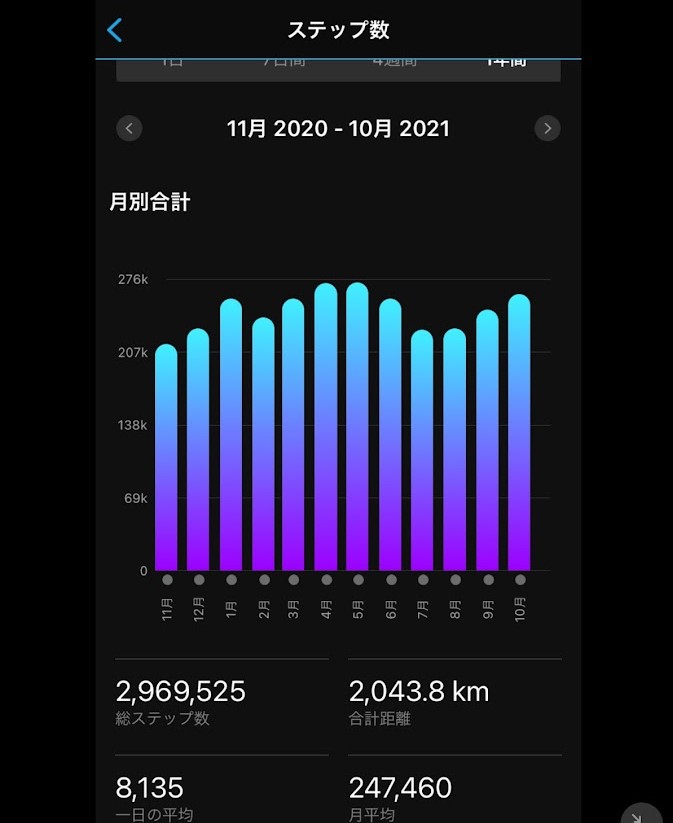Show the next one-year period
Screen dimensions: 673x823
click(x=547, y=128)
